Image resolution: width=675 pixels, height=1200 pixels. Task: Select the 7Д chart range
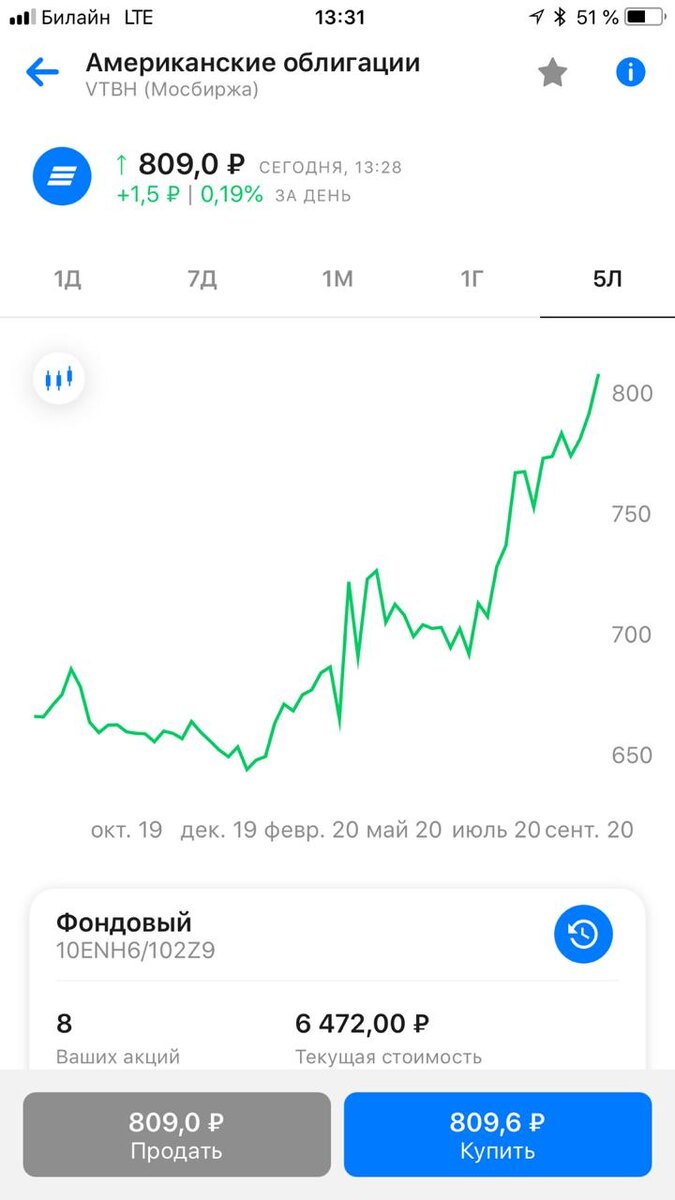pos(202,279)
